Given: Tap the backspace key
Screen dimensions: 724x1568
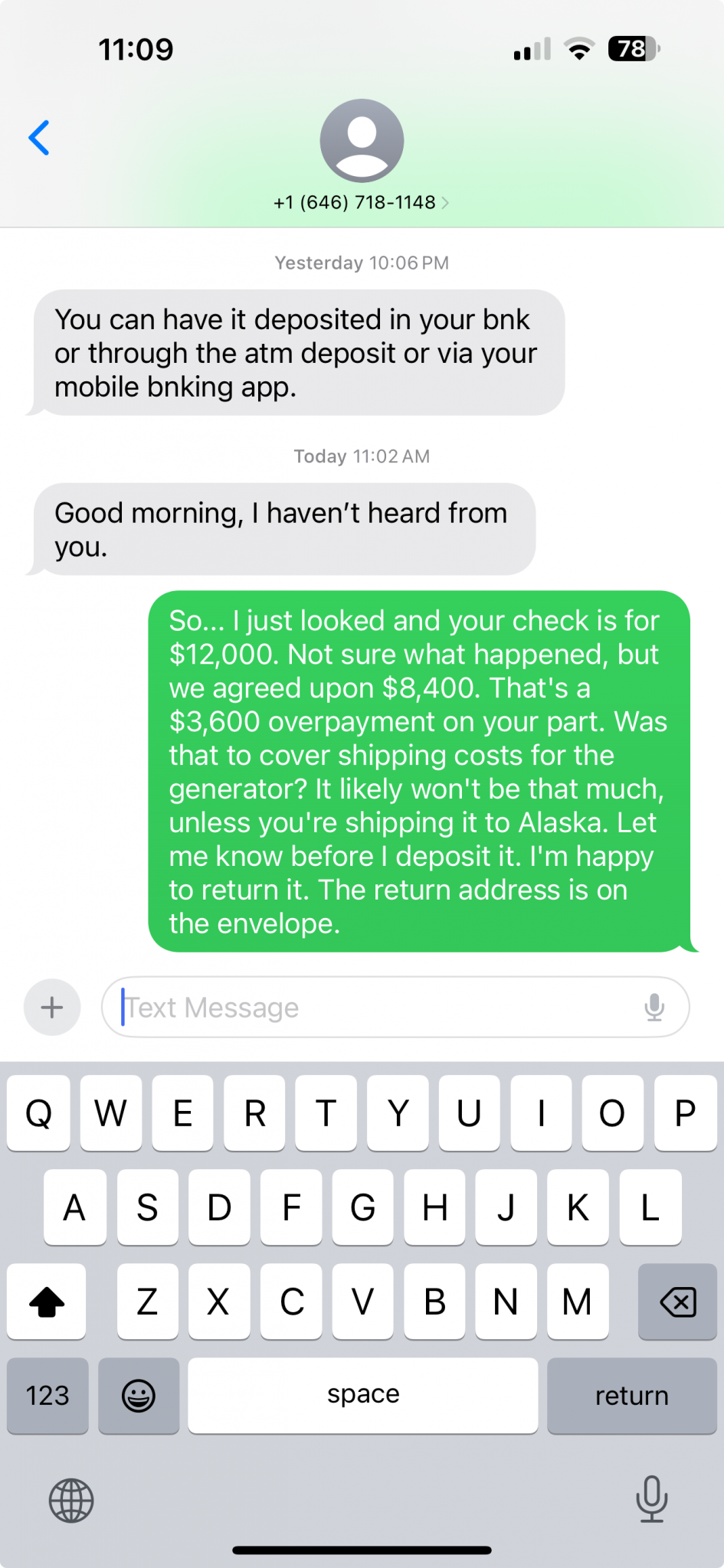Looking at the screenshot, I should coord(677,1302).
